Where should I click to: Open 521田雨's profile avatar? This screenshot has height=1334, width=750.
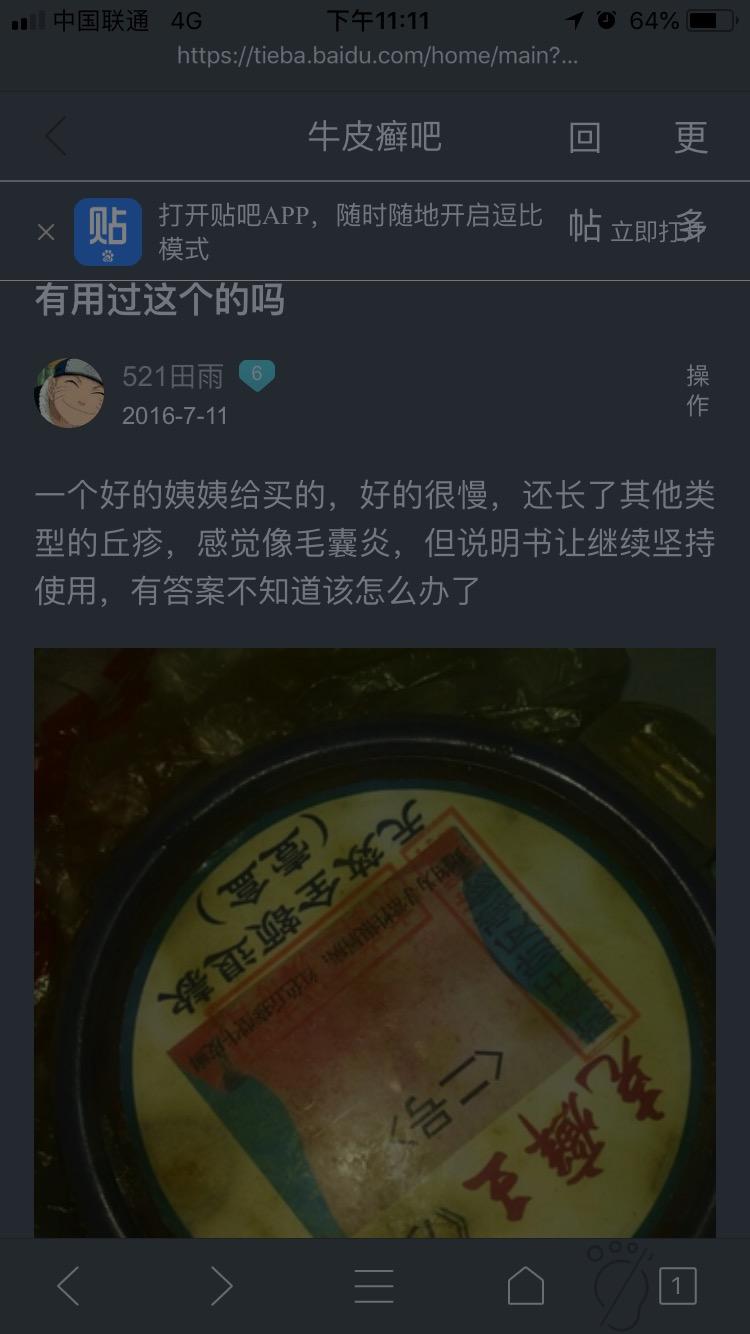tap(70, 392)
